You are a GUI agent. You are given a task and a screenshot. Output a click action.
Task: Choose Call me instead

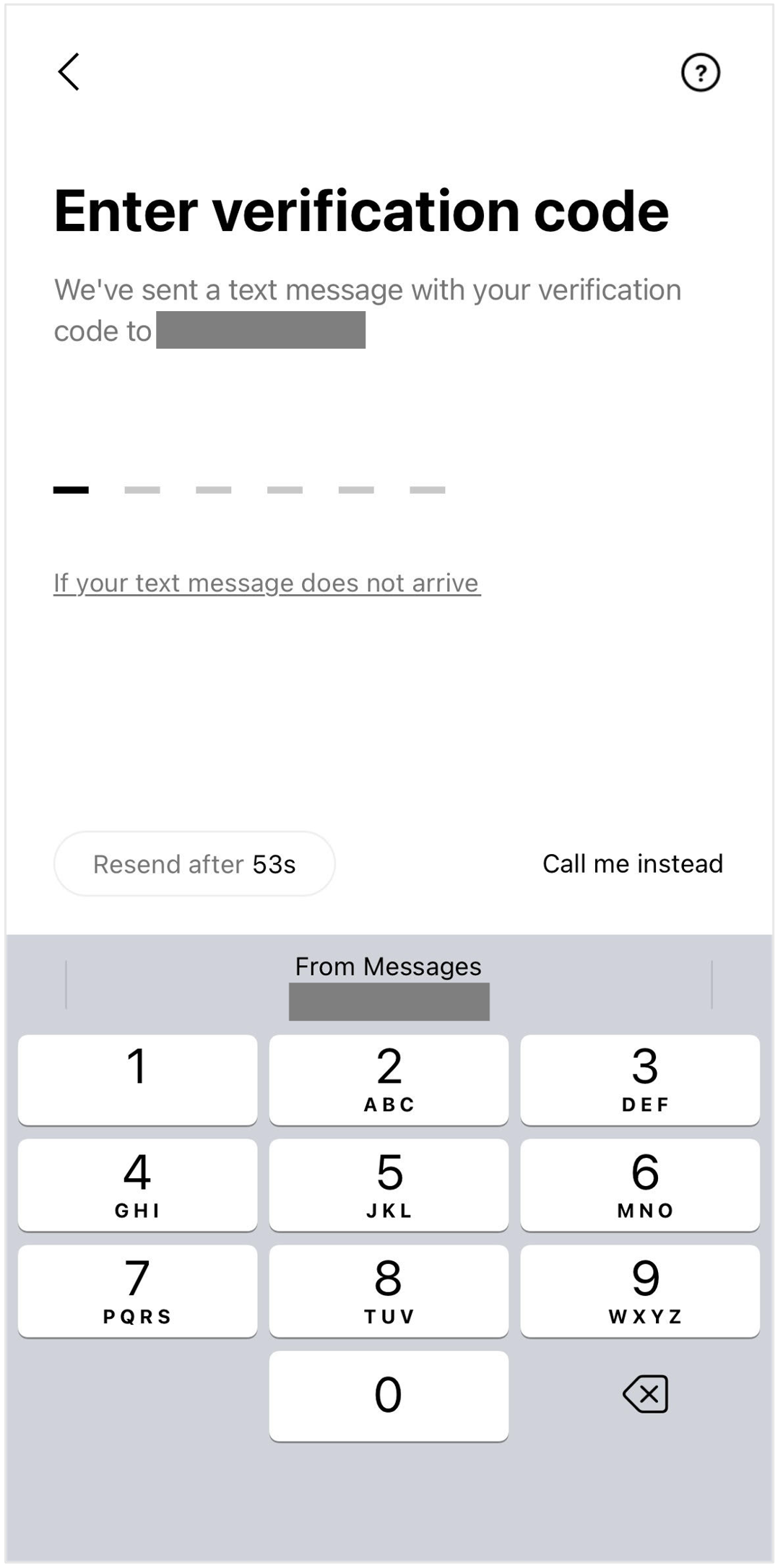(x=633, y=863)
